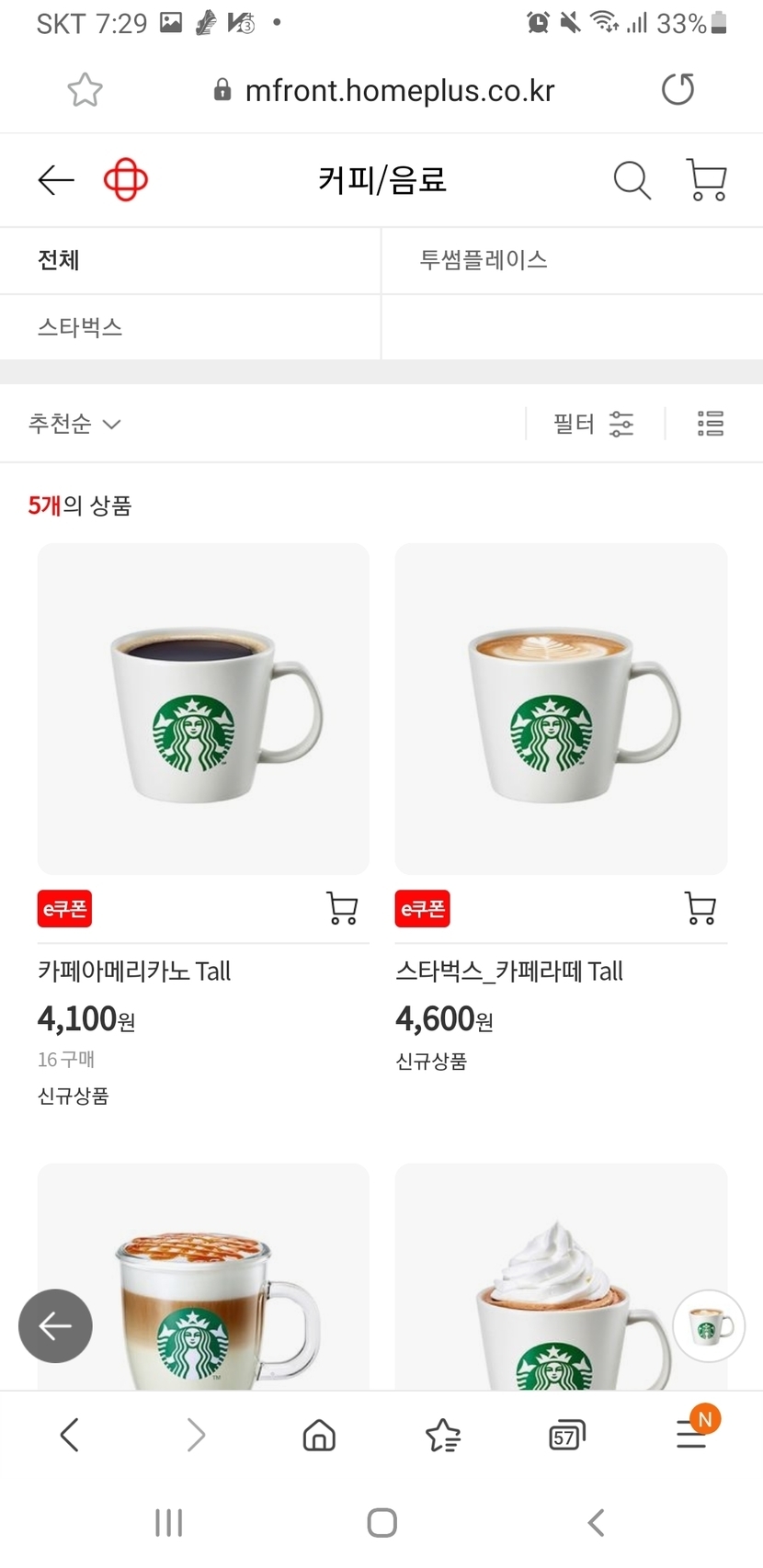Switch to list view layout
This screenshot has height=1568, width=763.
[711, 424]
